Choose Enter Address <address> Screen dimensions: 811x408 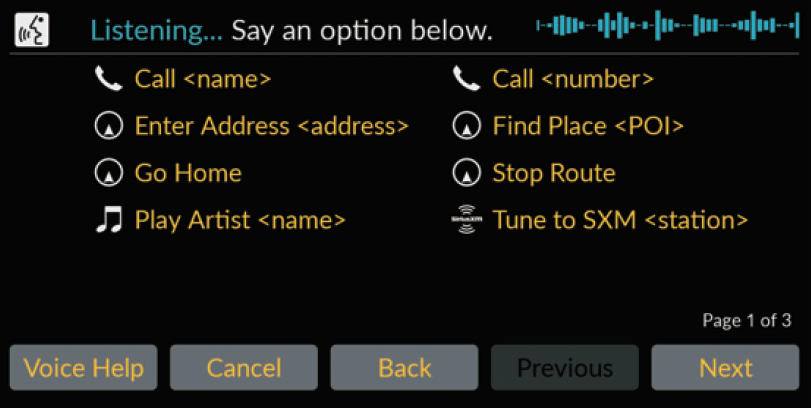pos(271,126)
